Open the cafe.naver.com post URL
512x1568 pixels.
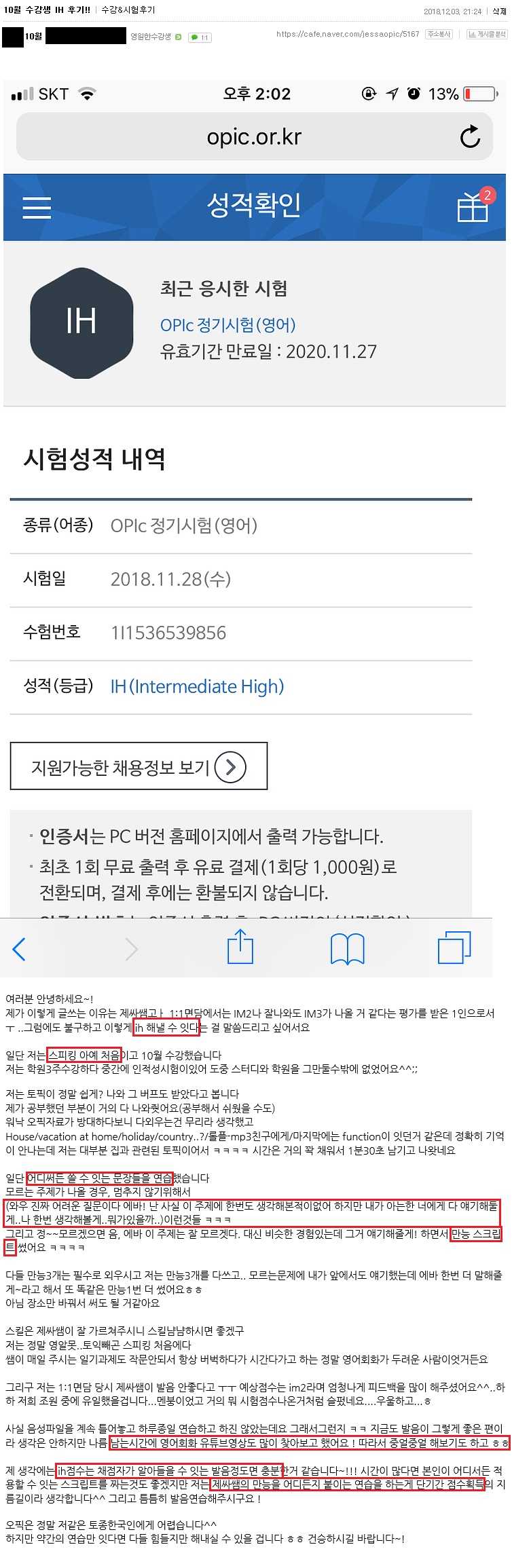pyautogui.click(x=347, y=34)
